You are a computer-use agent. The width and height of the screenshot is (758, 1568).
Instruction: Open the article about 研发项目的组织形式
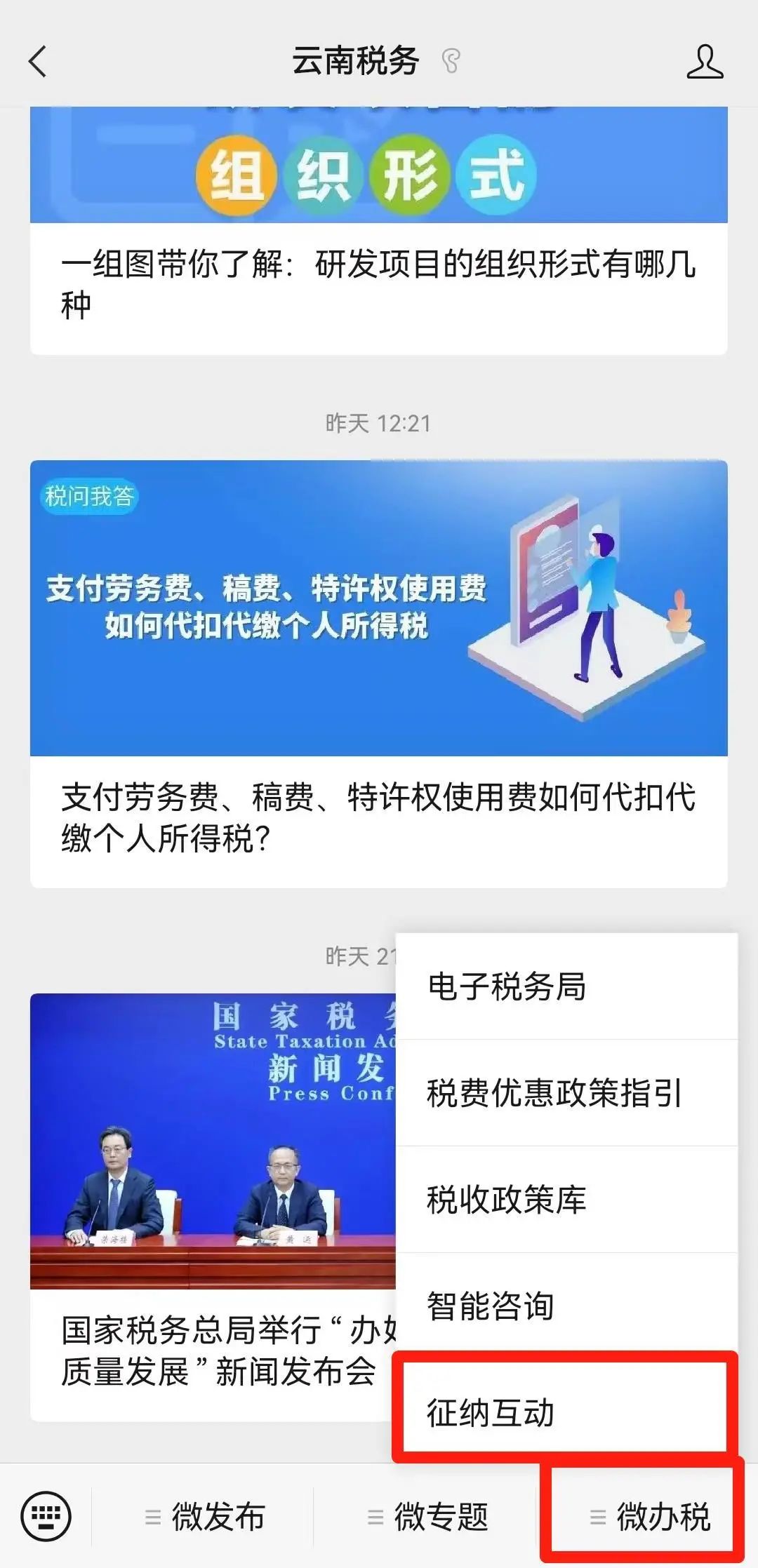[379, 231]
